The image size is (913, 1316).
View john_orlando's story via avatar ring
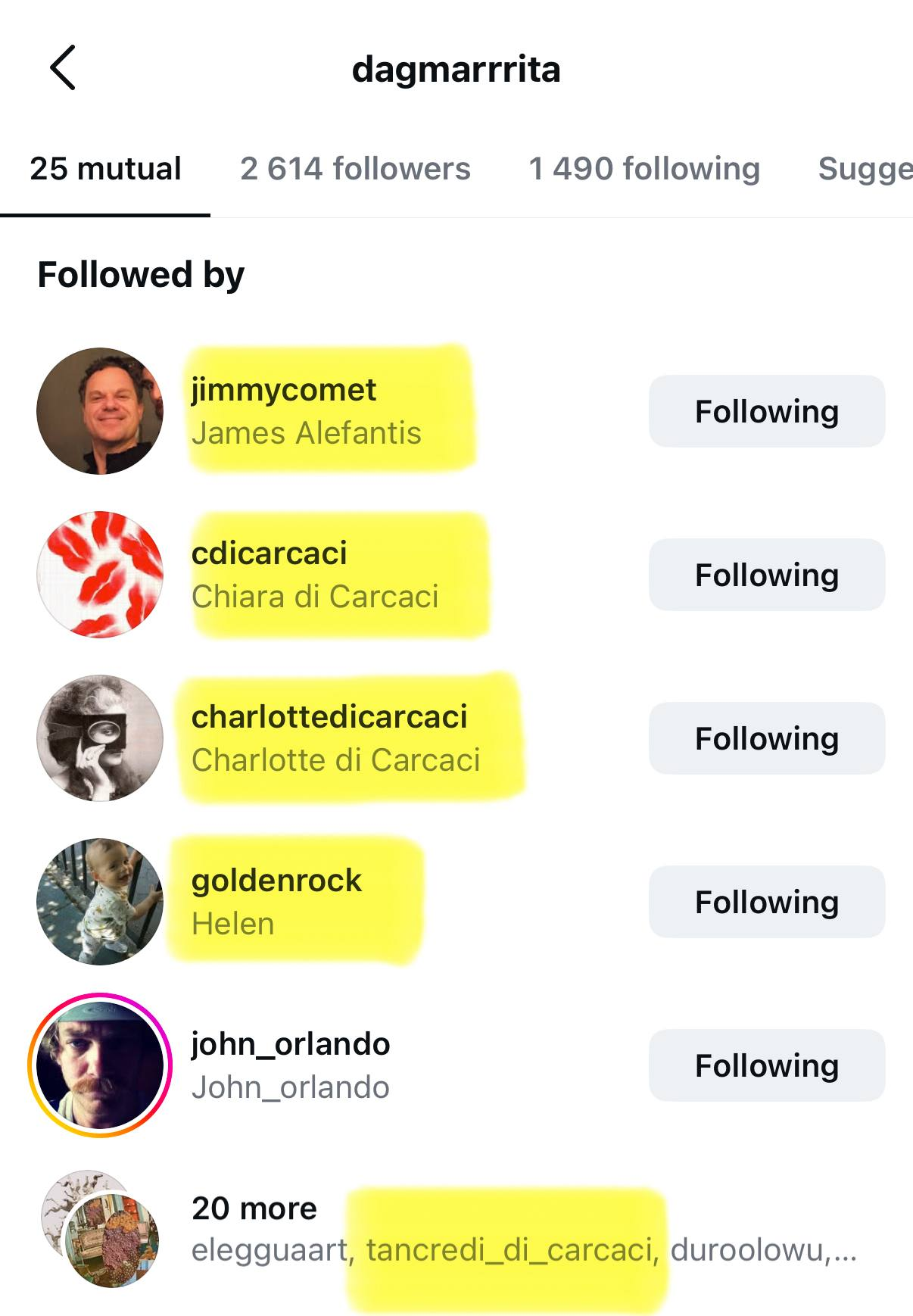pyautogui.click(x=100, y=1065)
